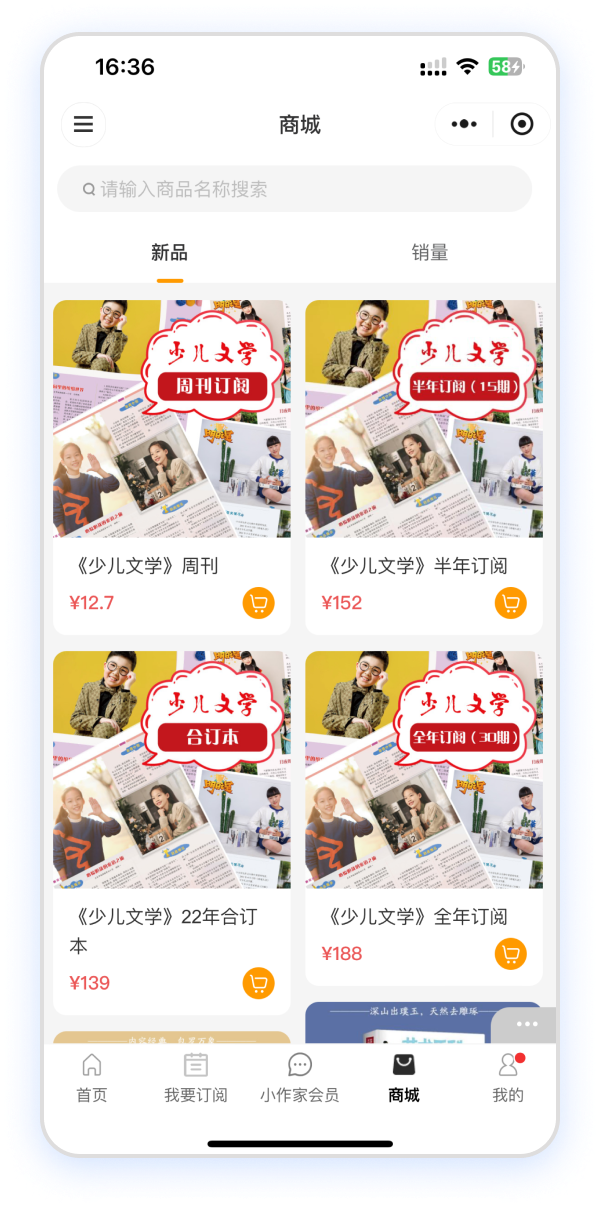Switch to the 我要订阅 tab

[x=196, y=1077]
